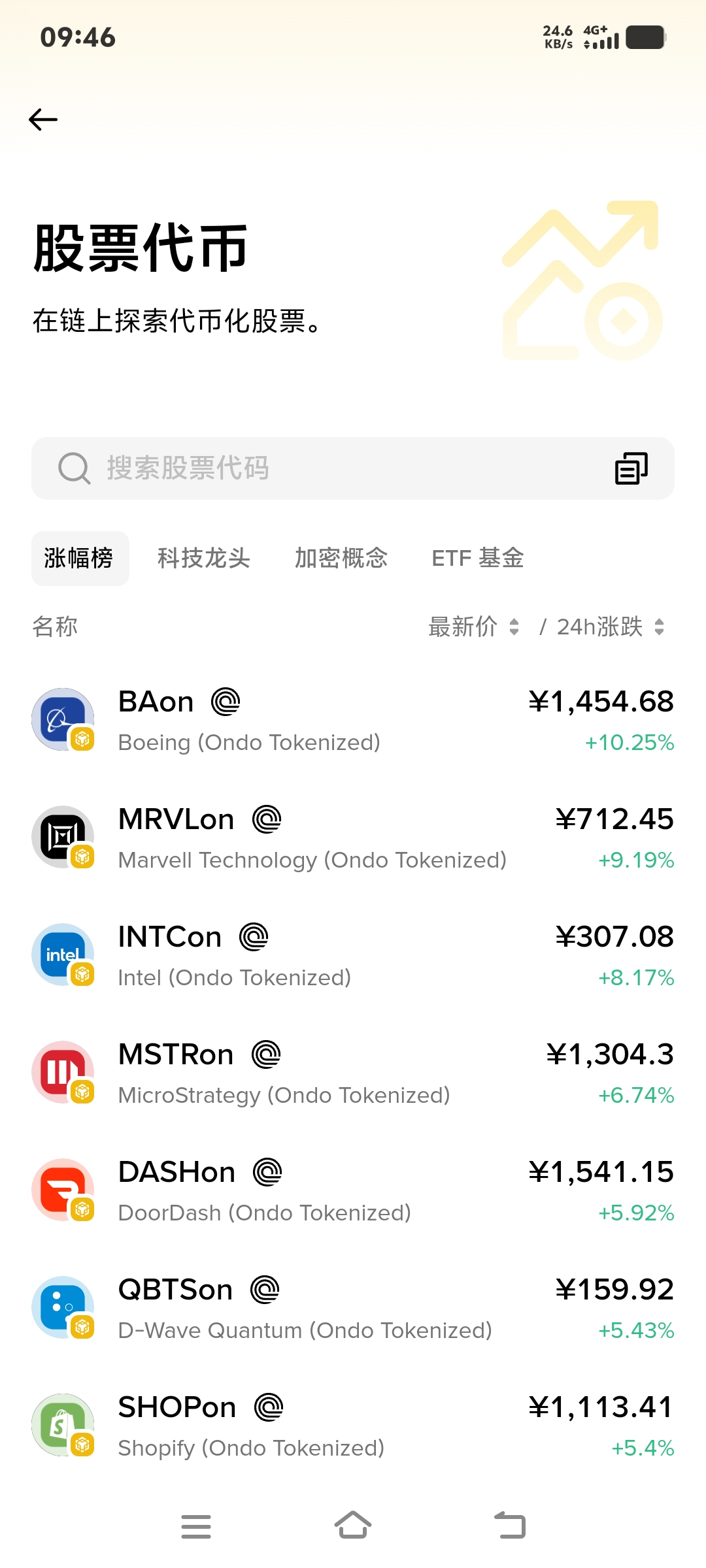This screenshot has height=1568, width=706.
Task: Open DASHon DoorDash token page
Action: tap(353, 1190)
